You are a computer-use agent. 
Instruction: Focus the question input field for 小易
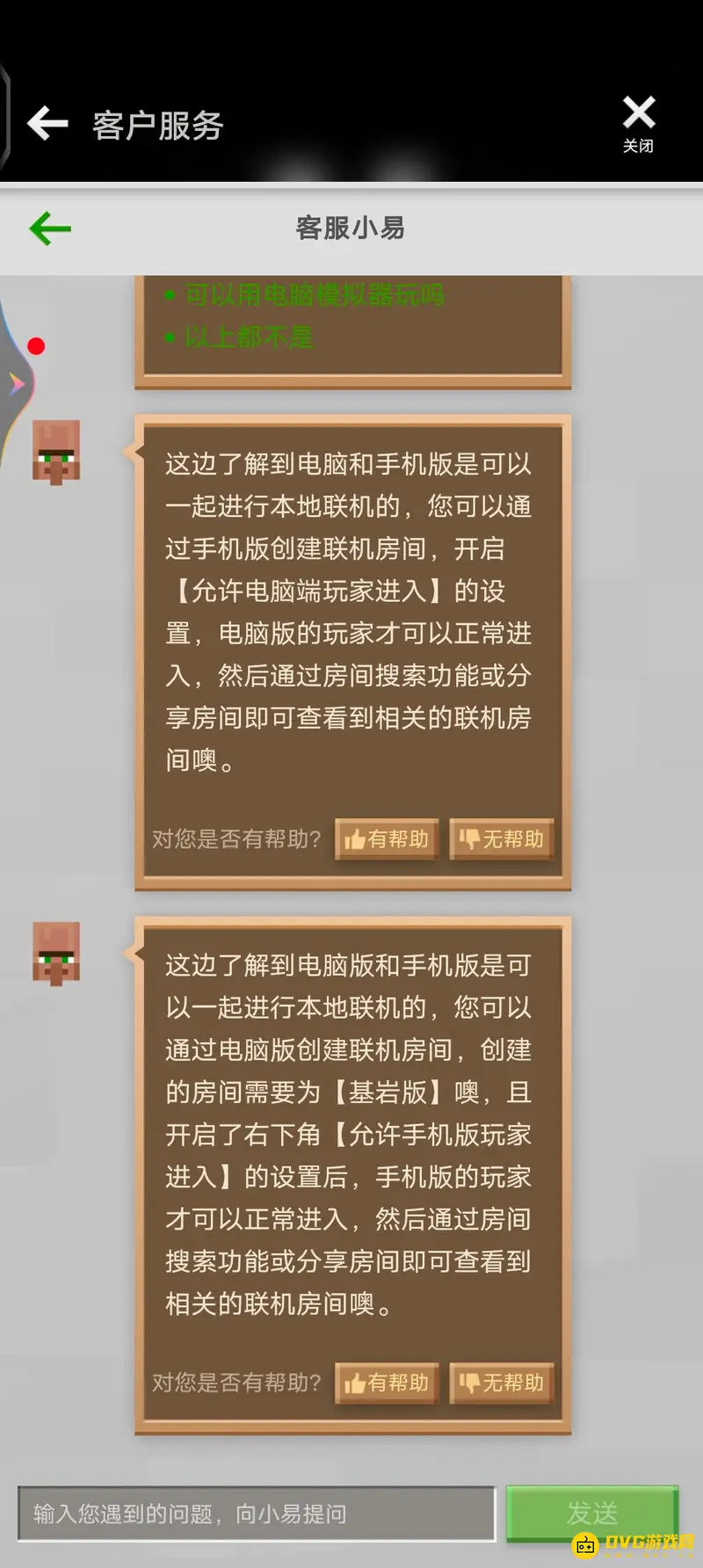click(x=257, y=1514)
